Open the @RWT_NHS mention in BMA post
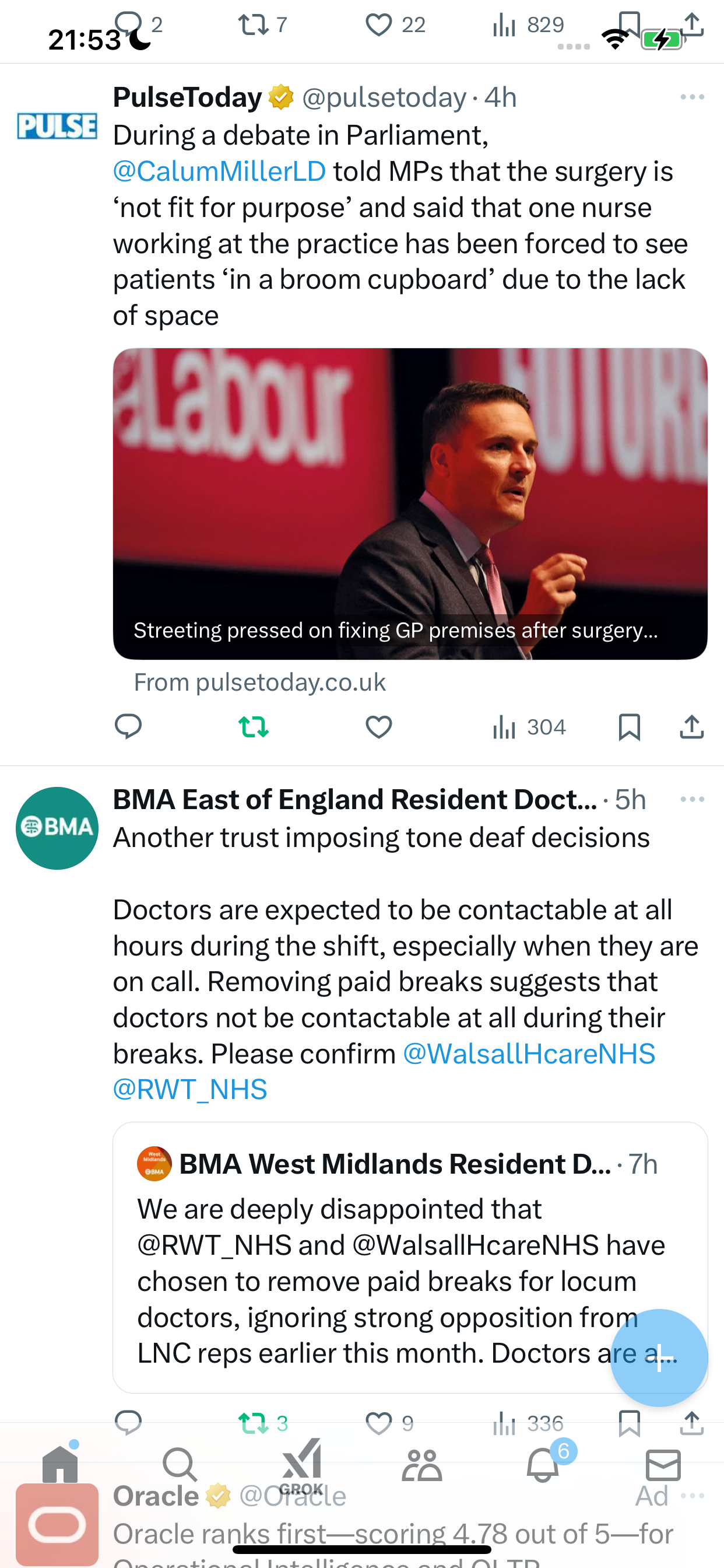This screenshot has height=1568, width=724. point(190,1090)
